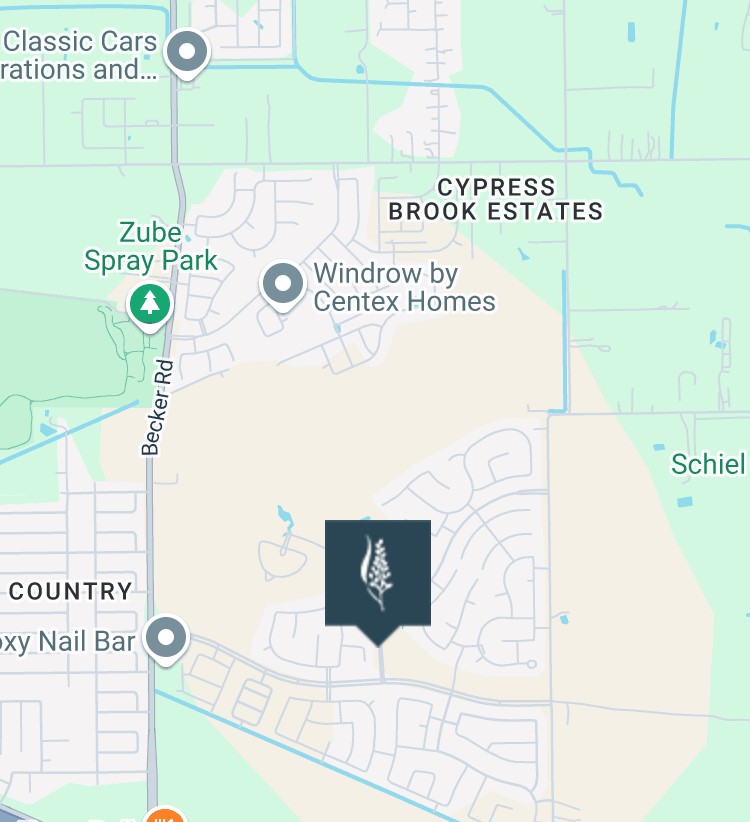Tap the Zube Spray Park marker
The height and width of the screenshot is (822, 750).
tap(150, 304)
